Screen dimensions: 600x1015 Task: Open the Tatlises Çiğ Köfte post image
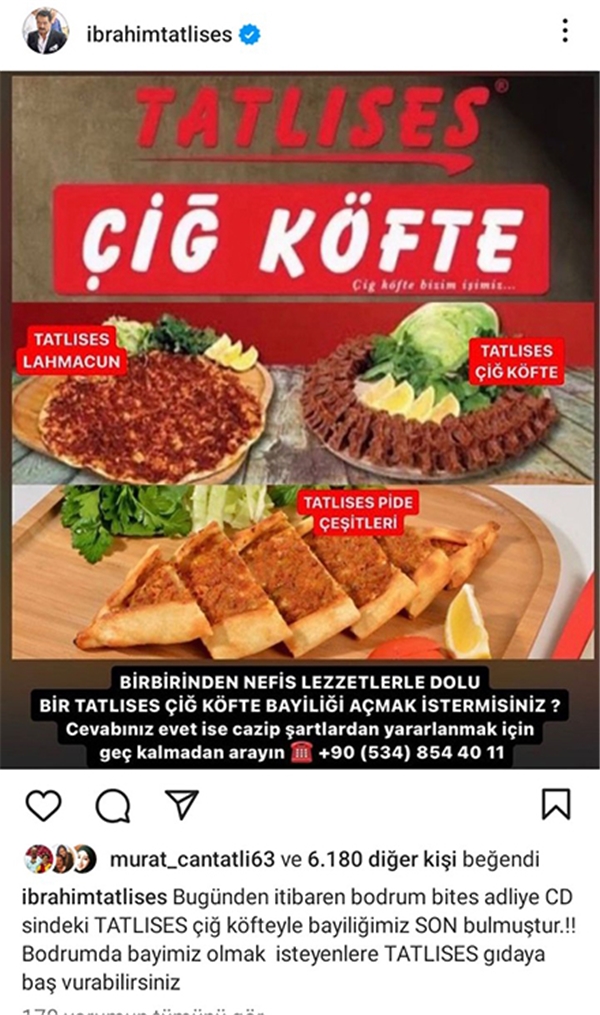click(x=300, y=420)
